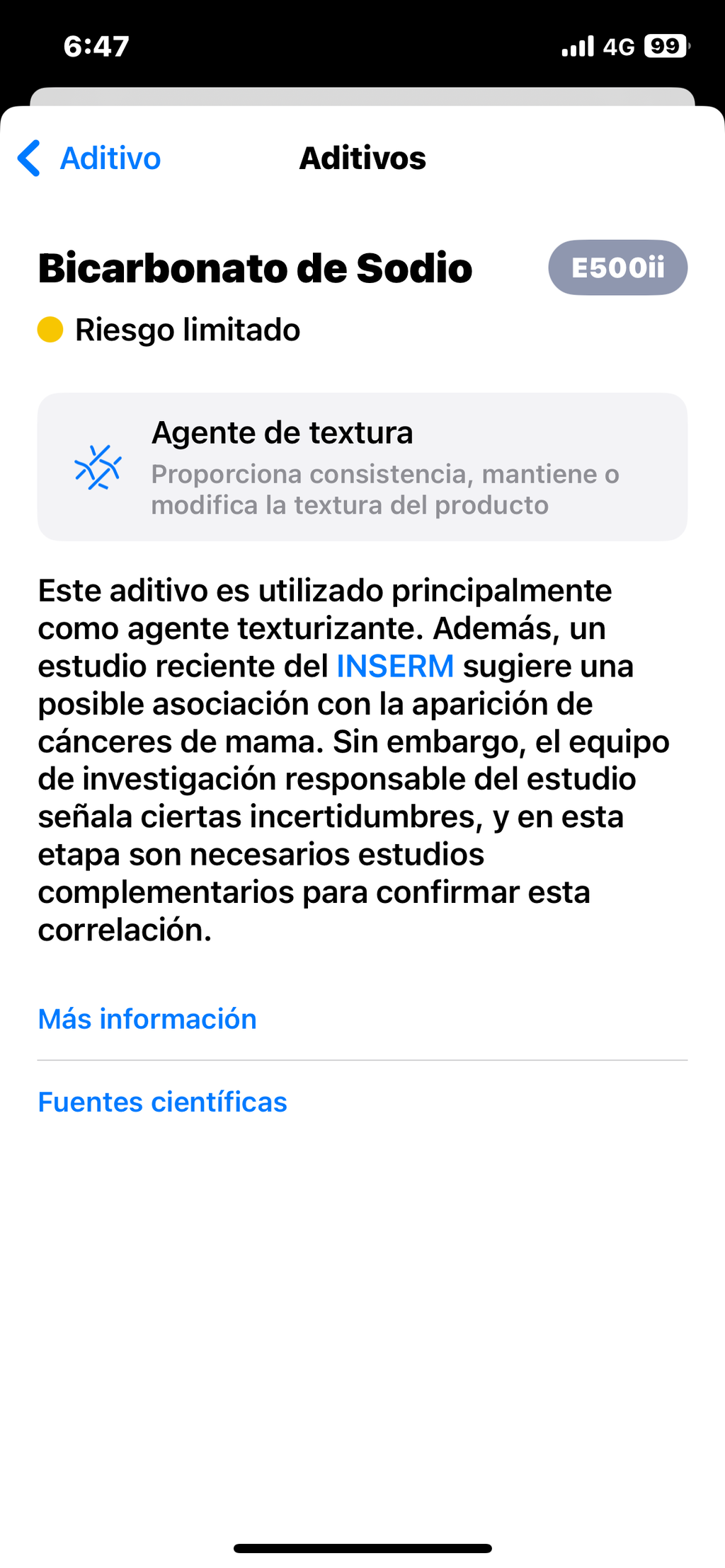This screenshot has width=725, height=1568.
Task: View Fuentes científicas
Action: tap(162, 1102)
